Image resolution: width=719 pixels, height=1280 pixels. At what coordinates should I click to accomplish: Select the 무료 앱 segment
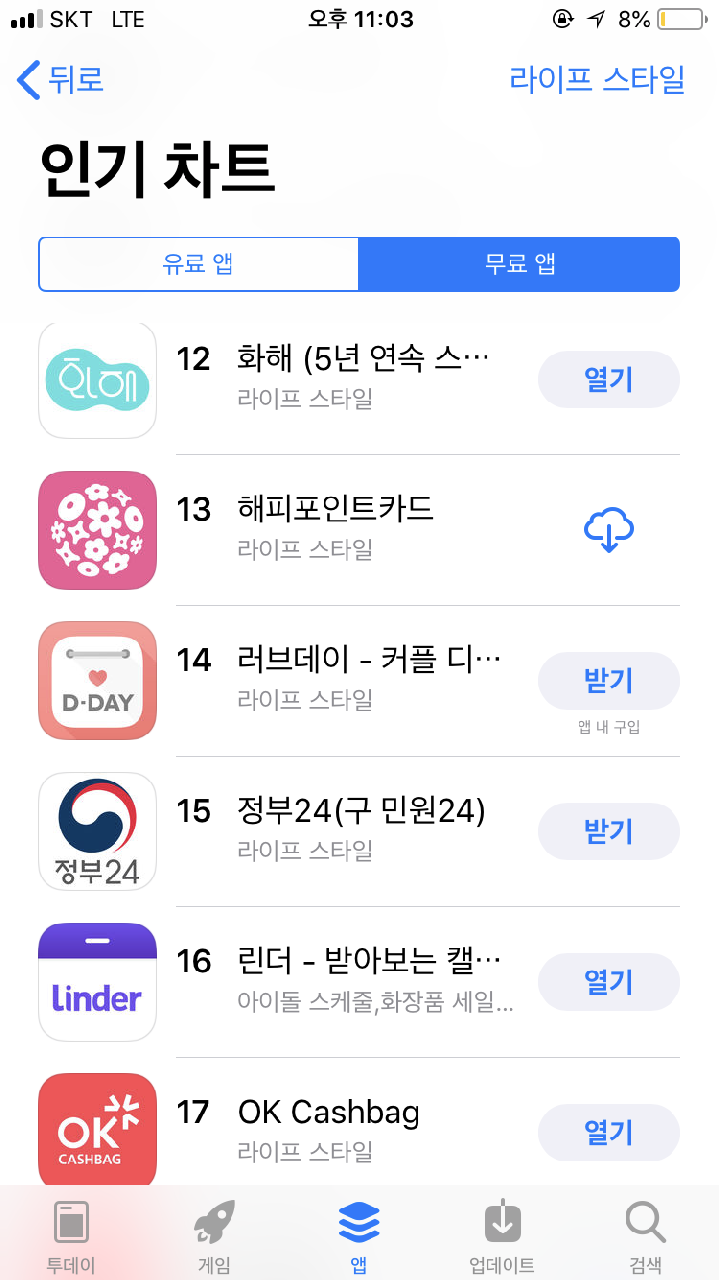519,264
